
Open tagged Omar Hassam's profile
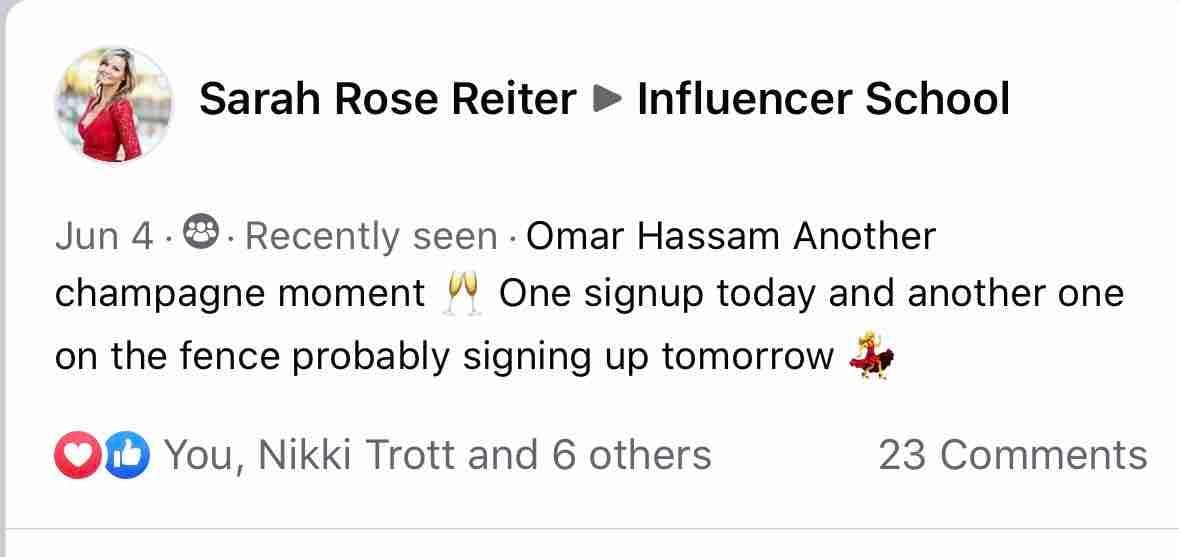pos(655,236)
